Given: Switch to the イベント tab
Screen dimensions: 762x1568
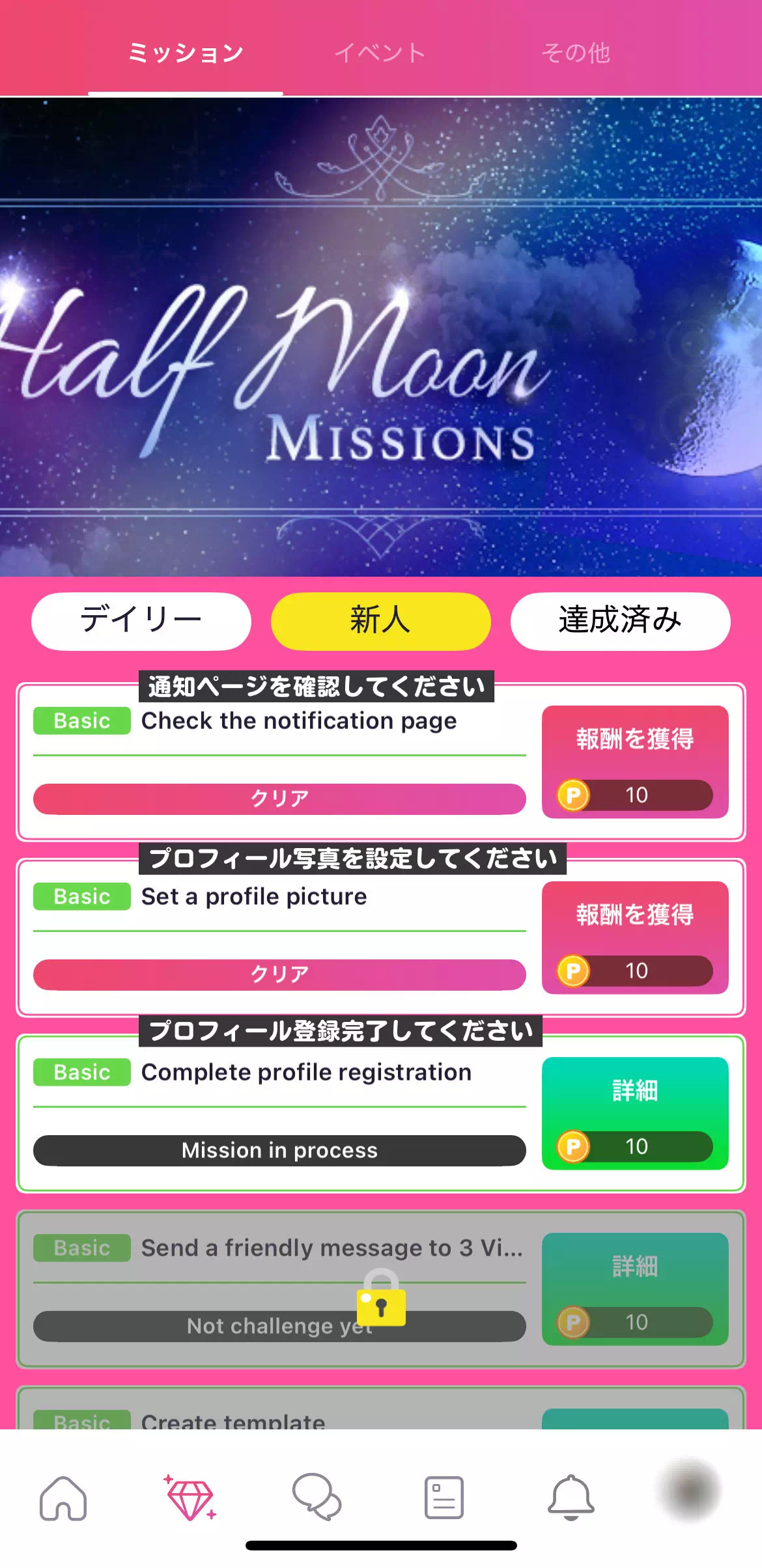Looking at the screenshot, I should [380, 53].
